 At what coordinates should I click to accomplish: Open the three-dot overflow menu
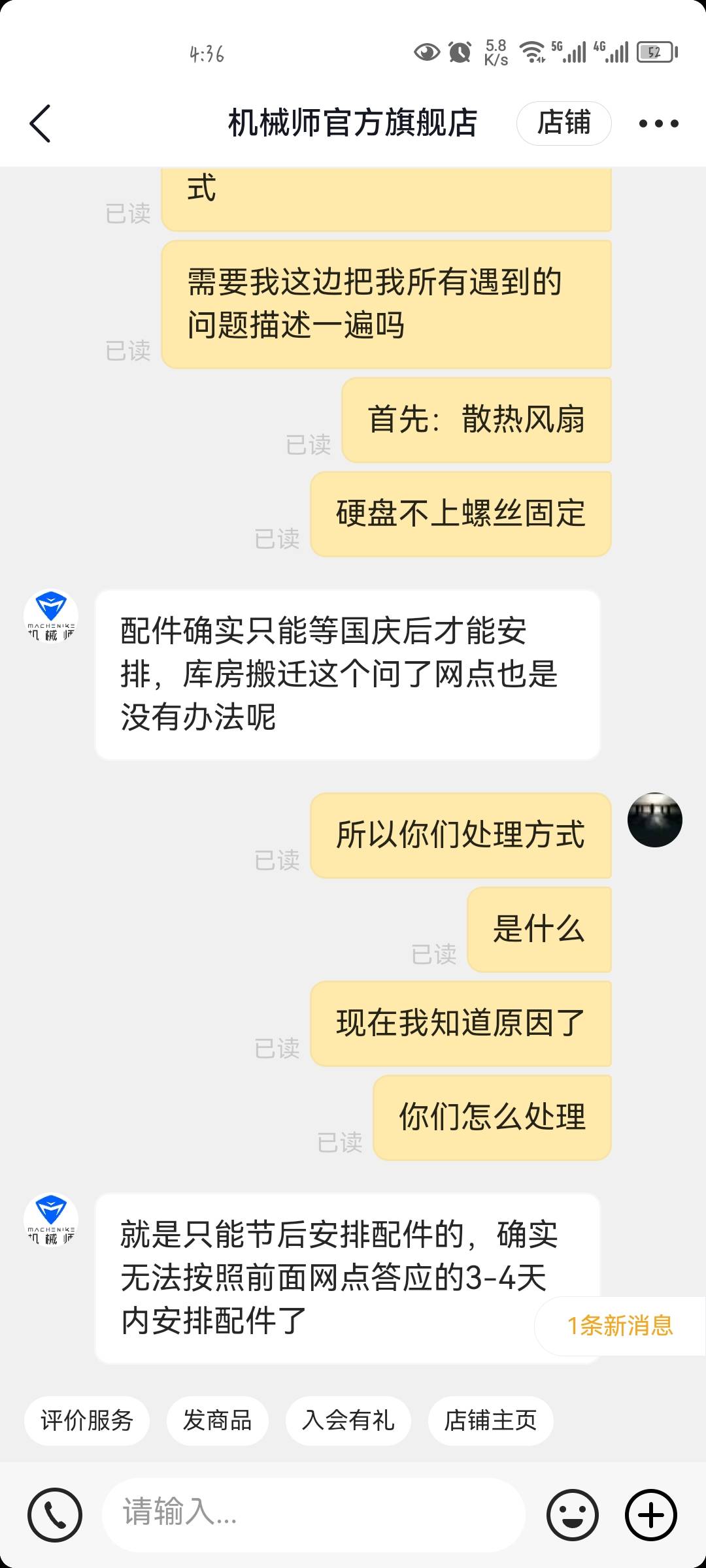click(658, 123)
